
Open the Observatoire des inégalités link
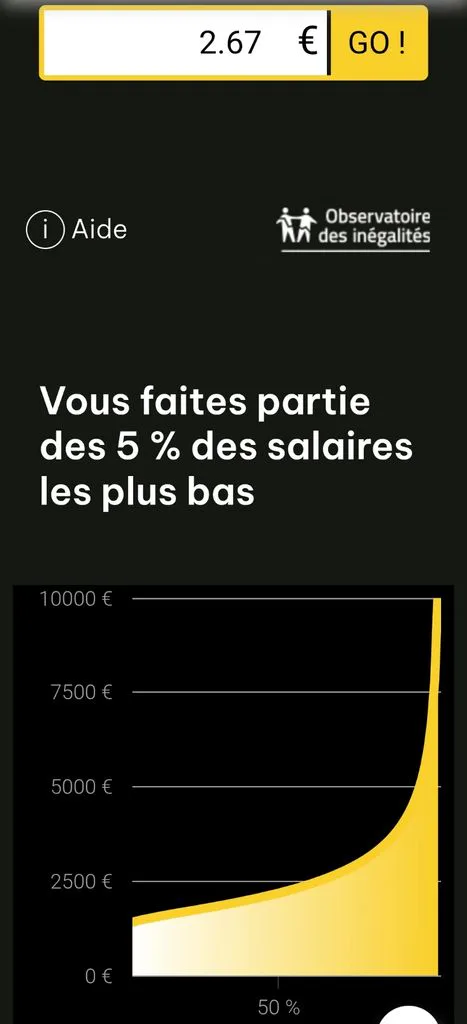354,230
